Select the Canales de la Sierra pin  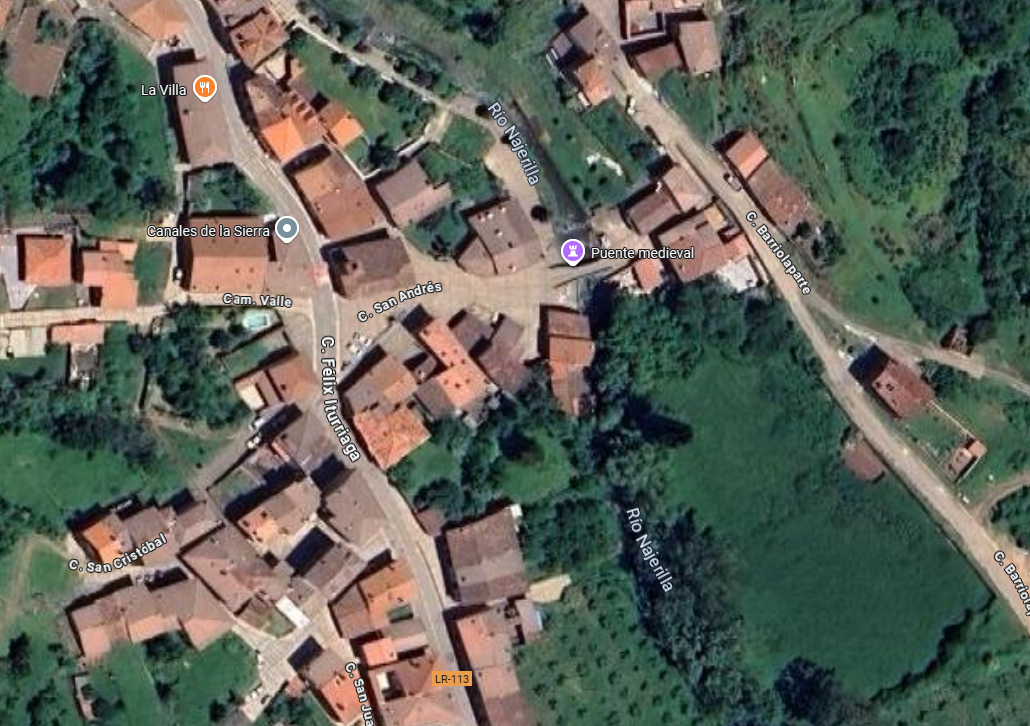(x=287, y=230)
